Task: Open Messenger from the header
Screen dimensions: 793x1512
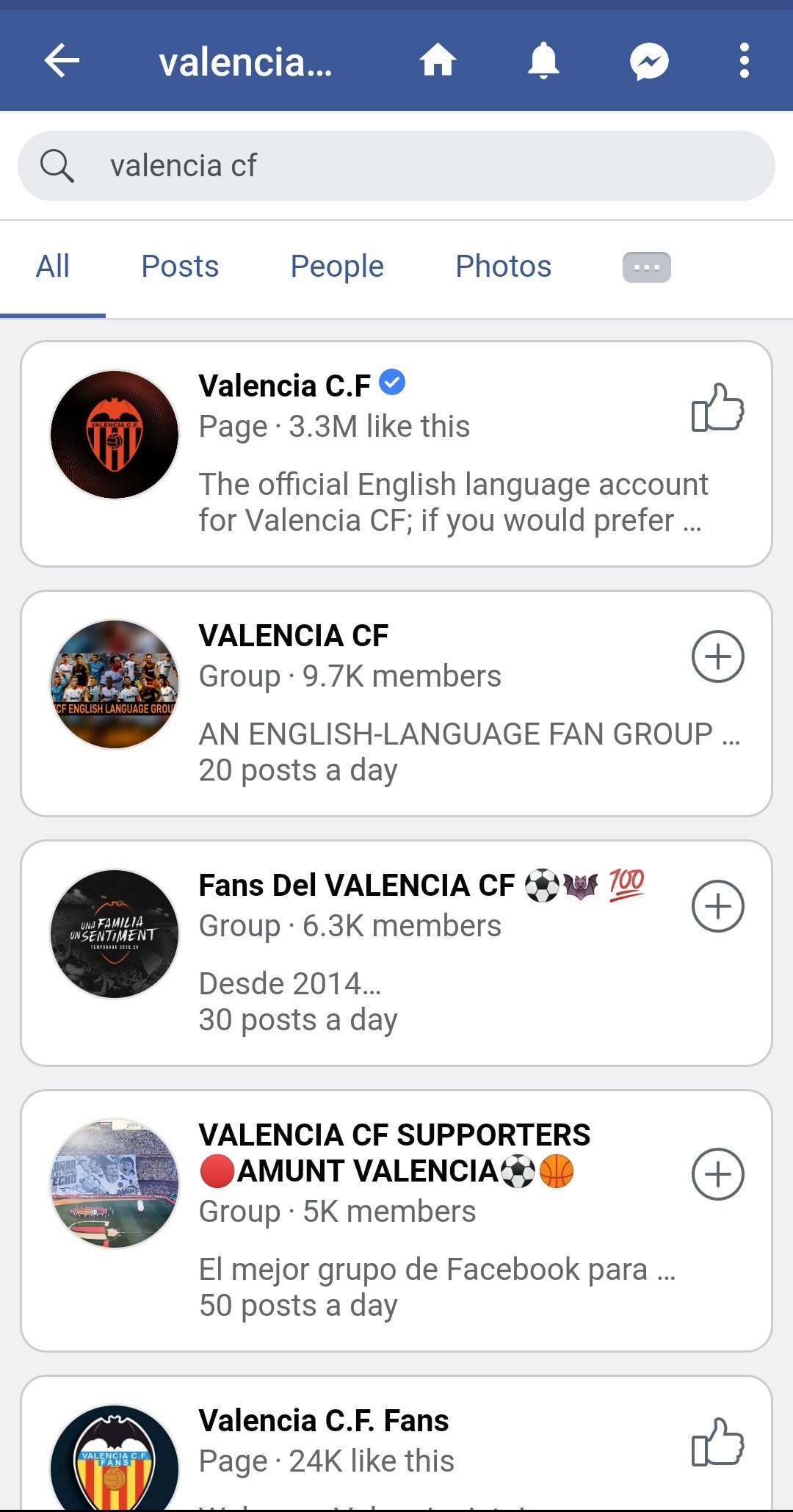Action: point(649,61)
